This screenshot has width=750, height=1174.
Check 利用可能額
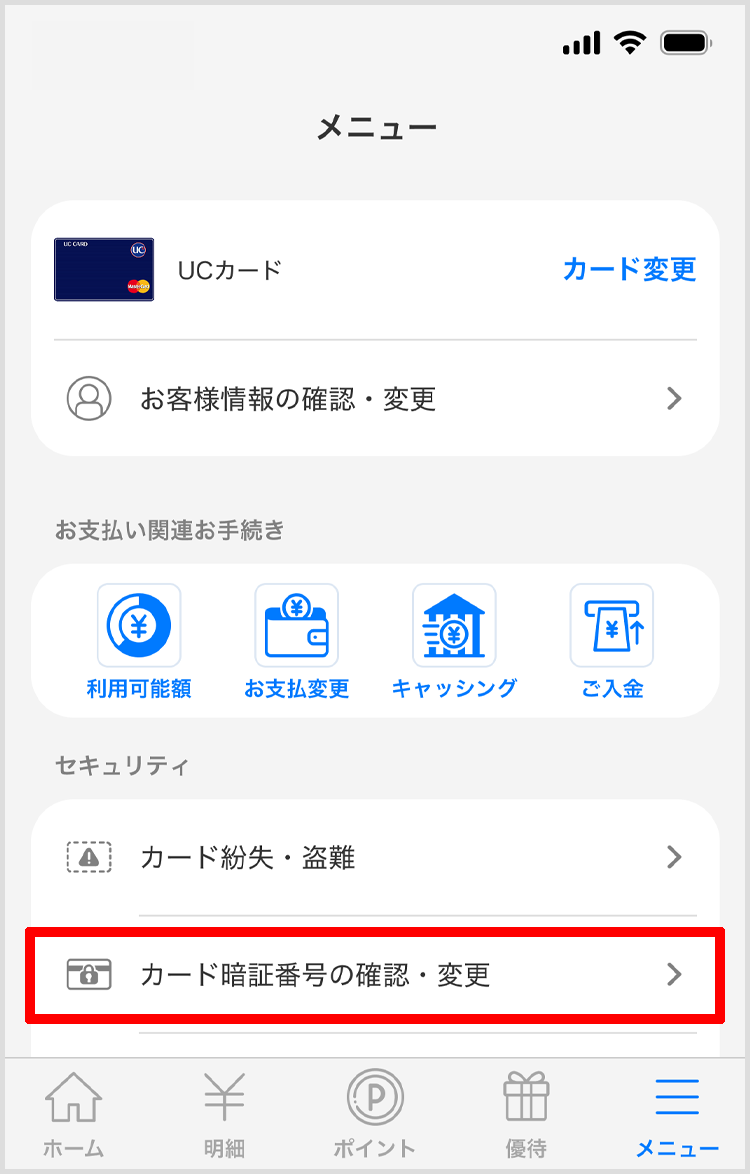(139, 642)
